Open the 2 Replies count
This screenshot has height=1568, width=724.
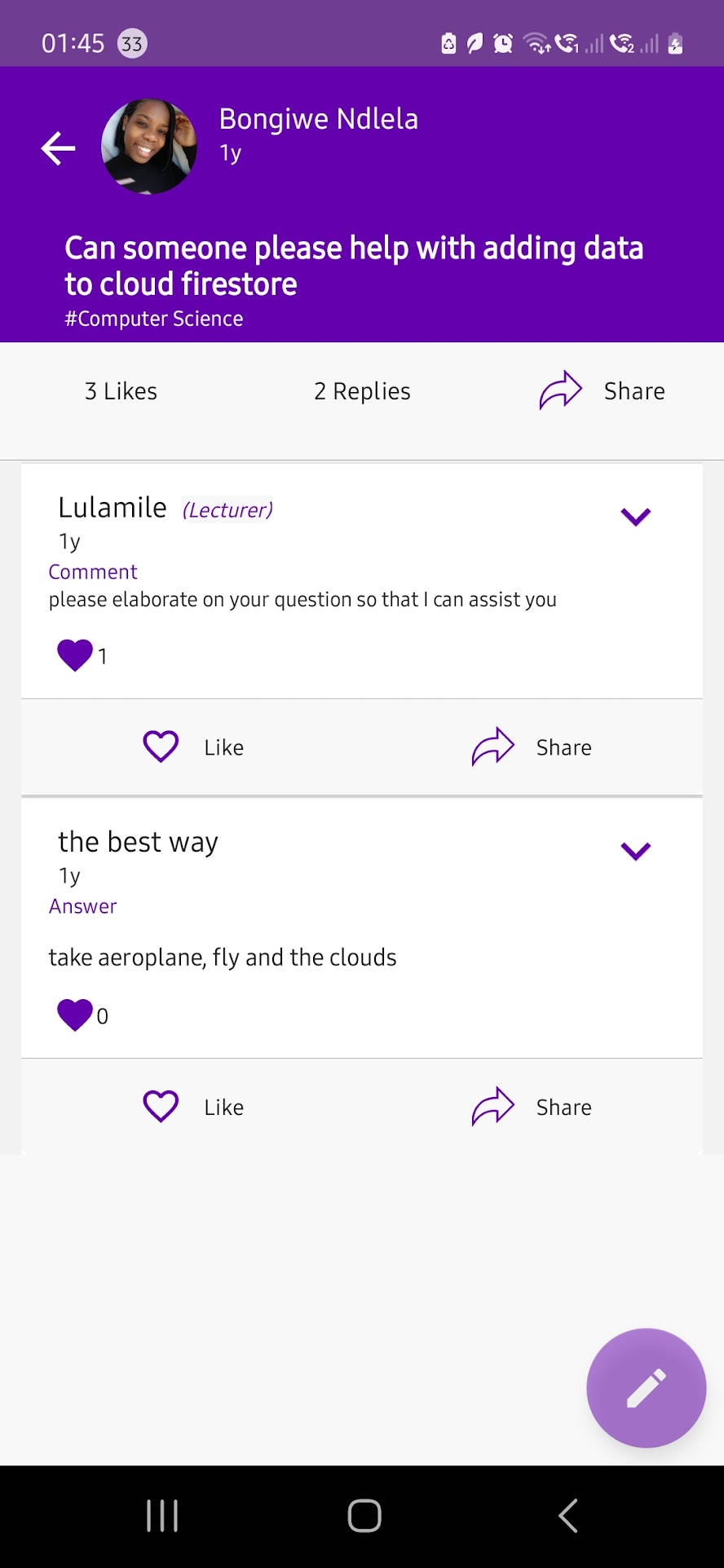(x=362, y=391)
